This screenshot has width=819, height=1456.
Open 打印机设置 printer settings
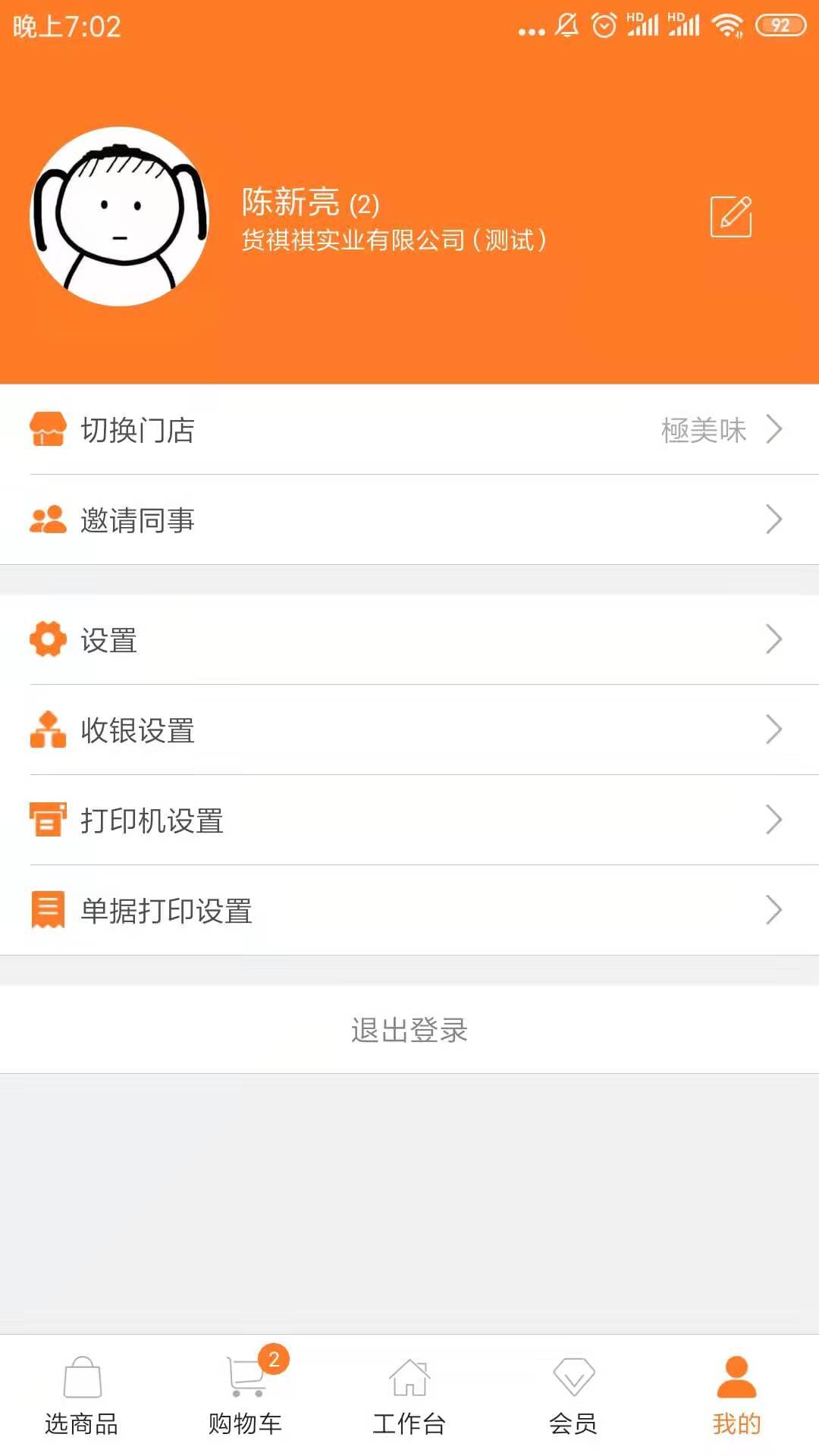point(409,821)
